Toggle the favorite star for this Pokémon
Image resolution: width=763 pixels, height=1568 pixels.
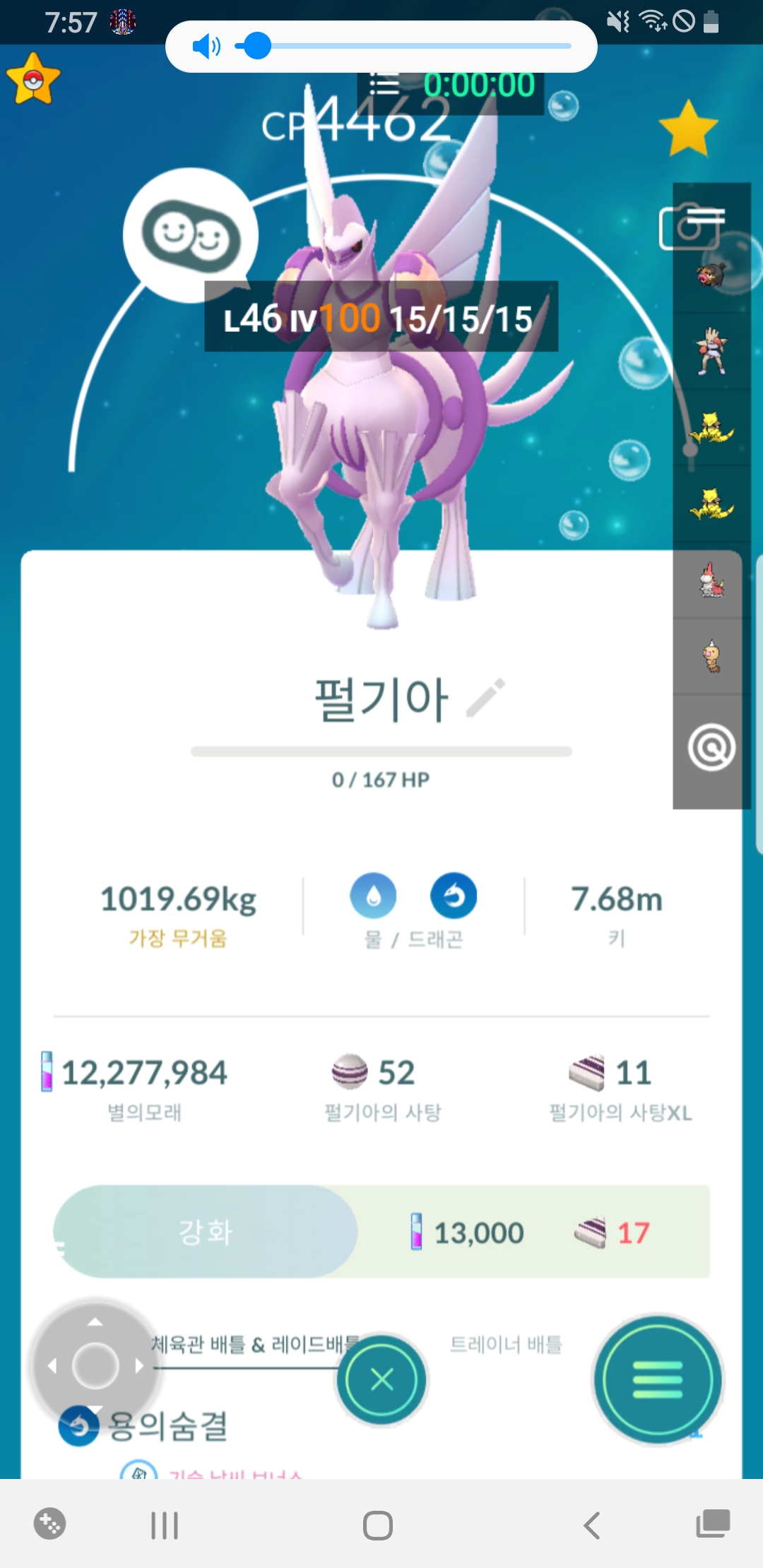click(687, 129)
